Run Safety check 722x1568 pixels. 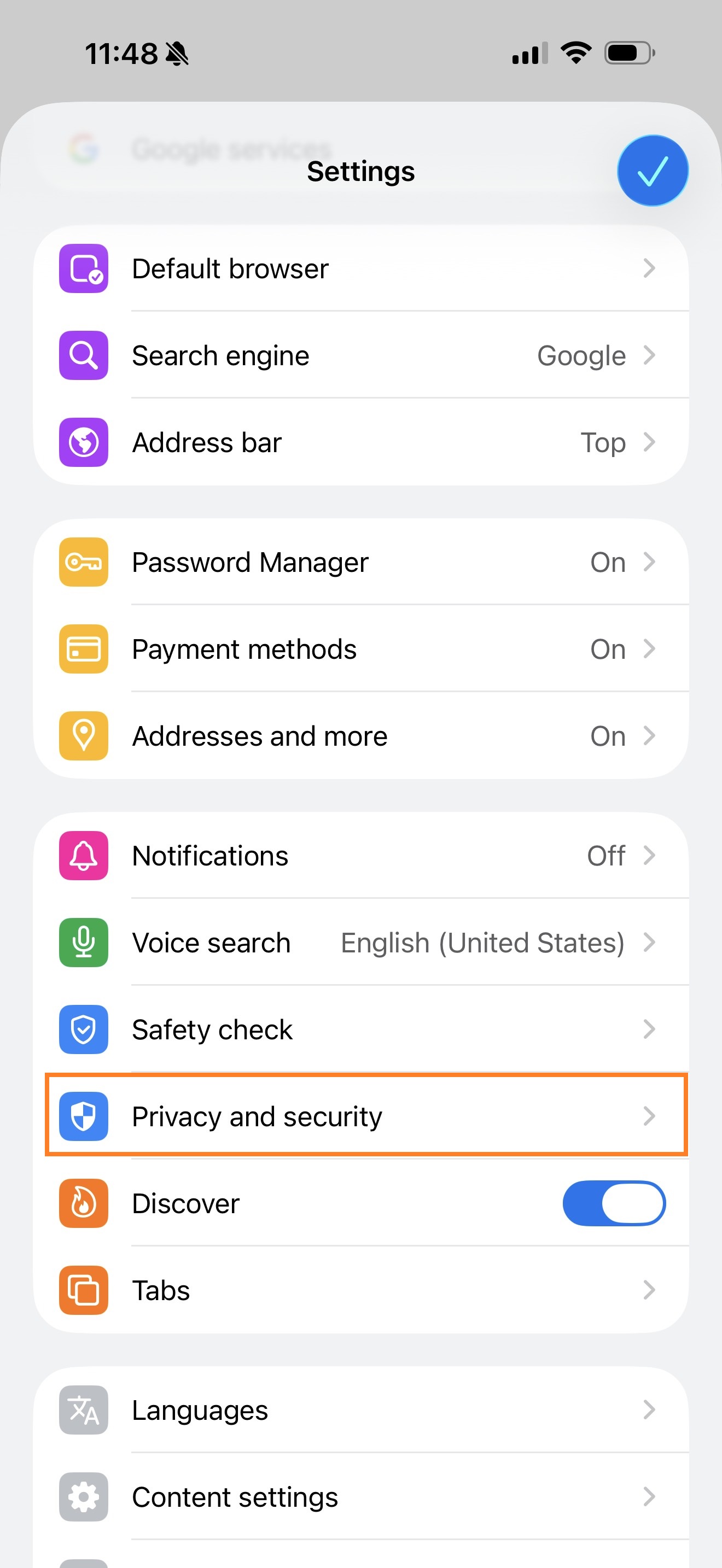(x=360, y=1029)
